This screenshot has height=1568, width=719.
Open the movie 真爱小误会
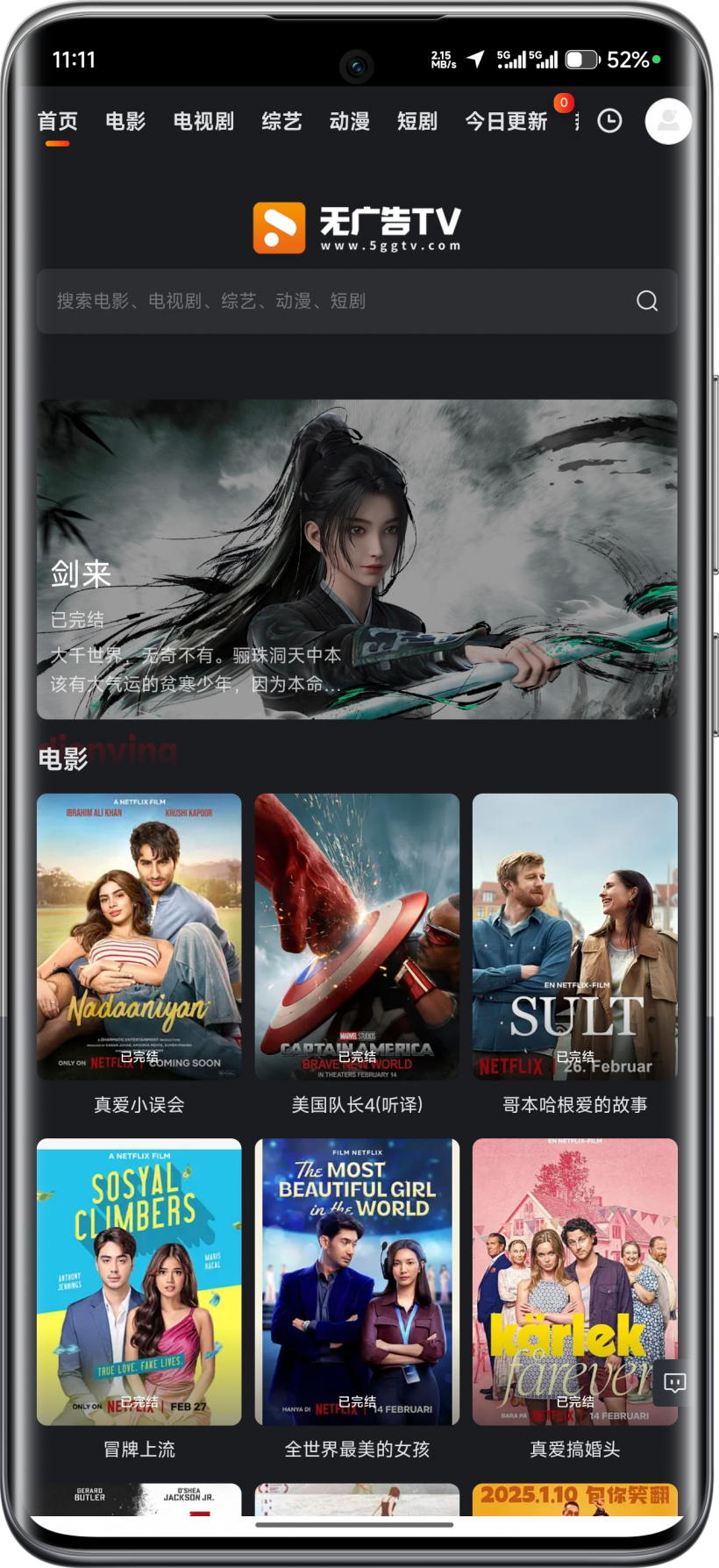pyautogui.click(x=139, y=937)
